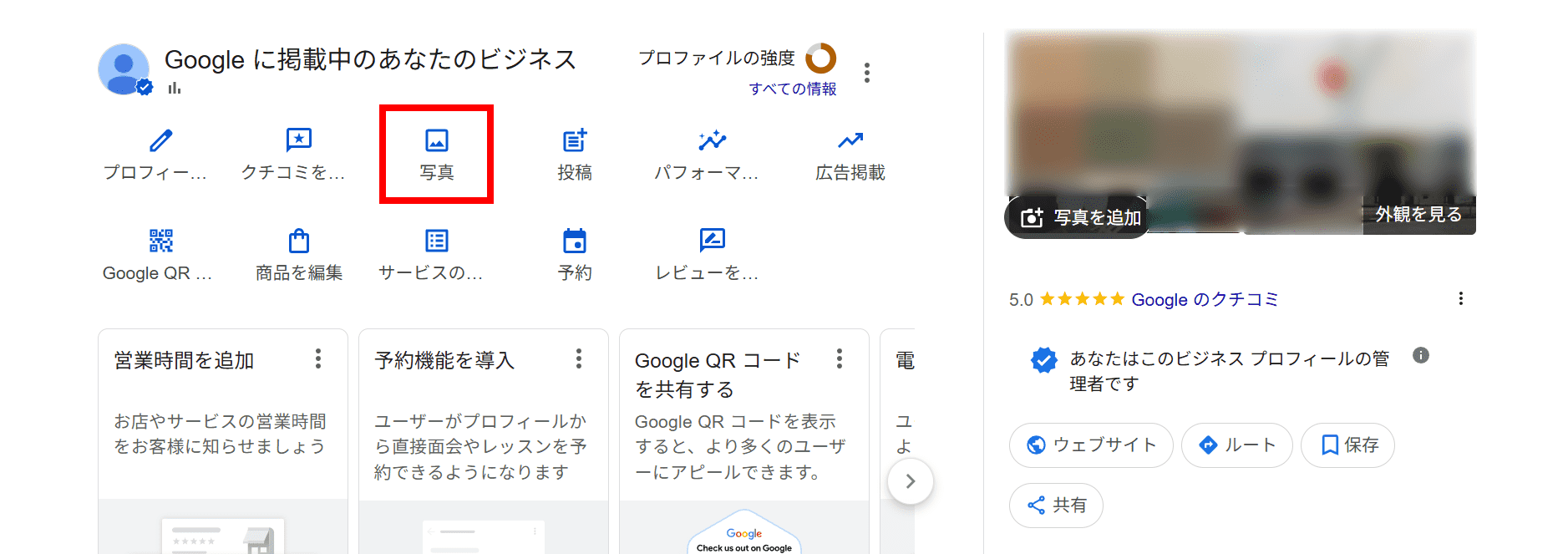Edit profile via プロフィー… pencil shortcut
This screenshot has width=1568, height=554.
[x=155, y=155]
